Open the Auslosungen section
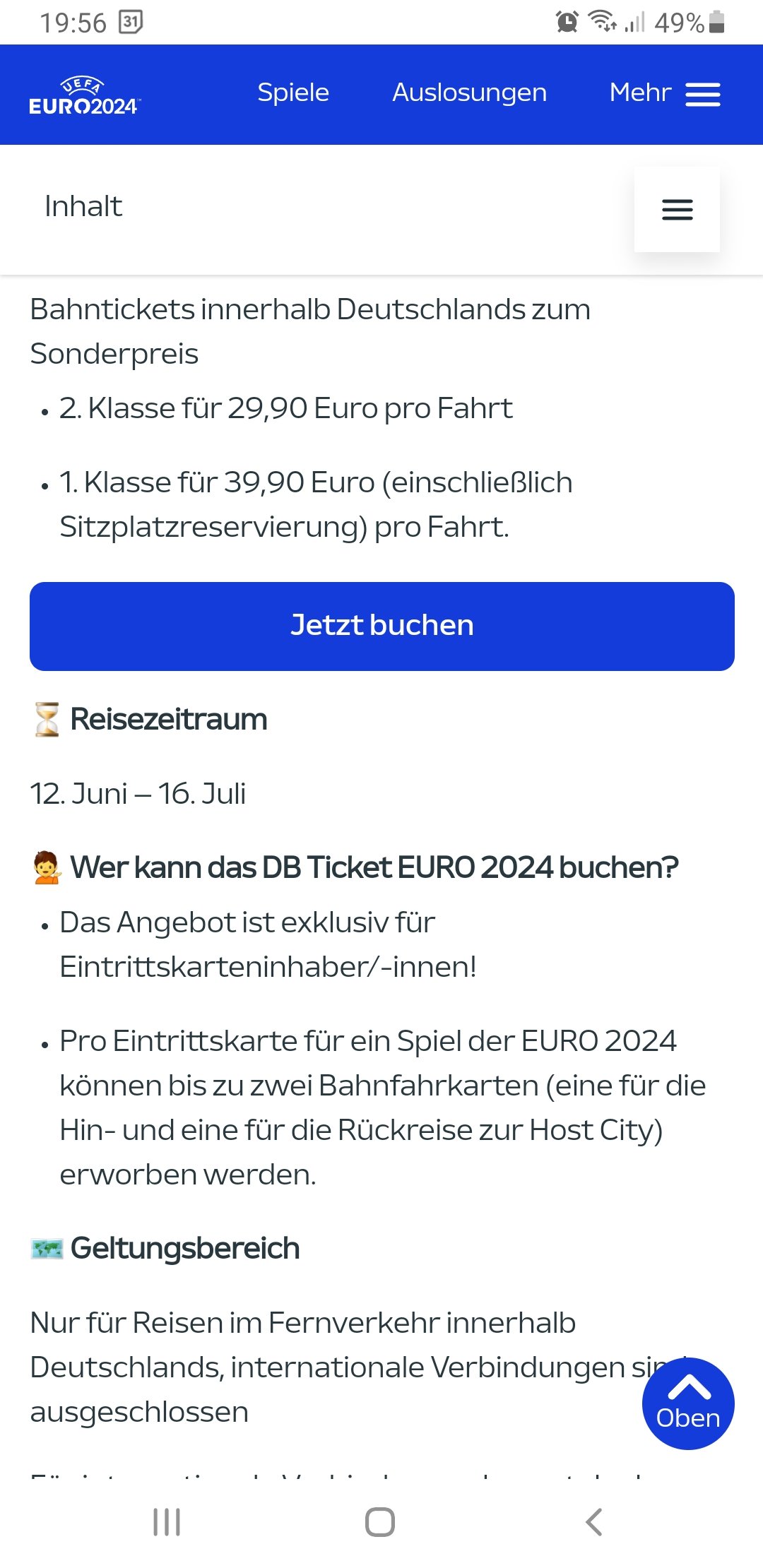The image size is (763, 1568). pos(470,93)
